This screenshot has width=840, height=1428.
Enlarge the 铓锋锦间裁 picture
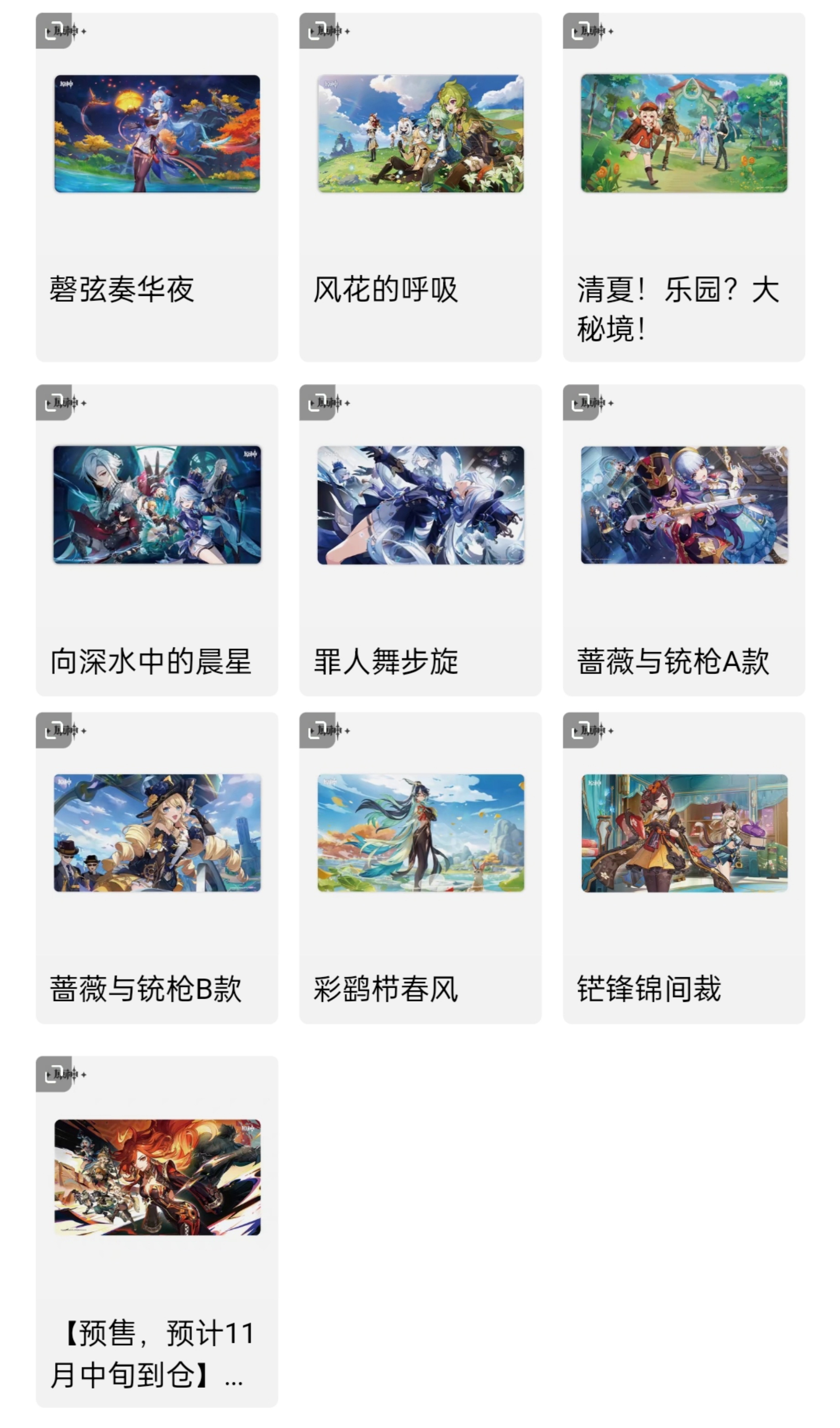pyautogui.click(x=580, y=730)
